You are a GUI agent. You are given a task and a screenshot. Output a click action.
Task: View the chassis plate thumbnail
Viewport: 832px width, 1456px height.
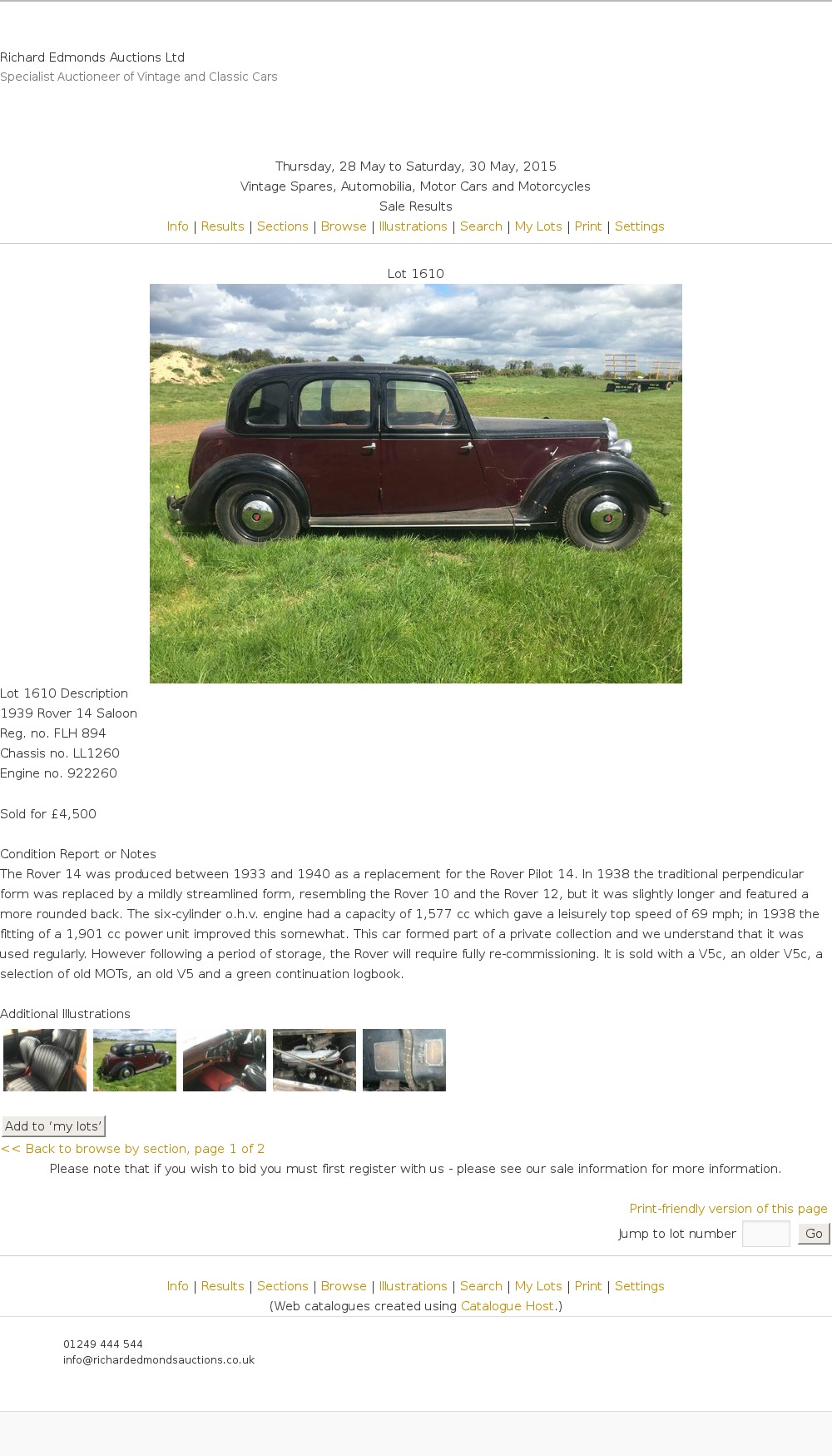tap(404, 1060)
